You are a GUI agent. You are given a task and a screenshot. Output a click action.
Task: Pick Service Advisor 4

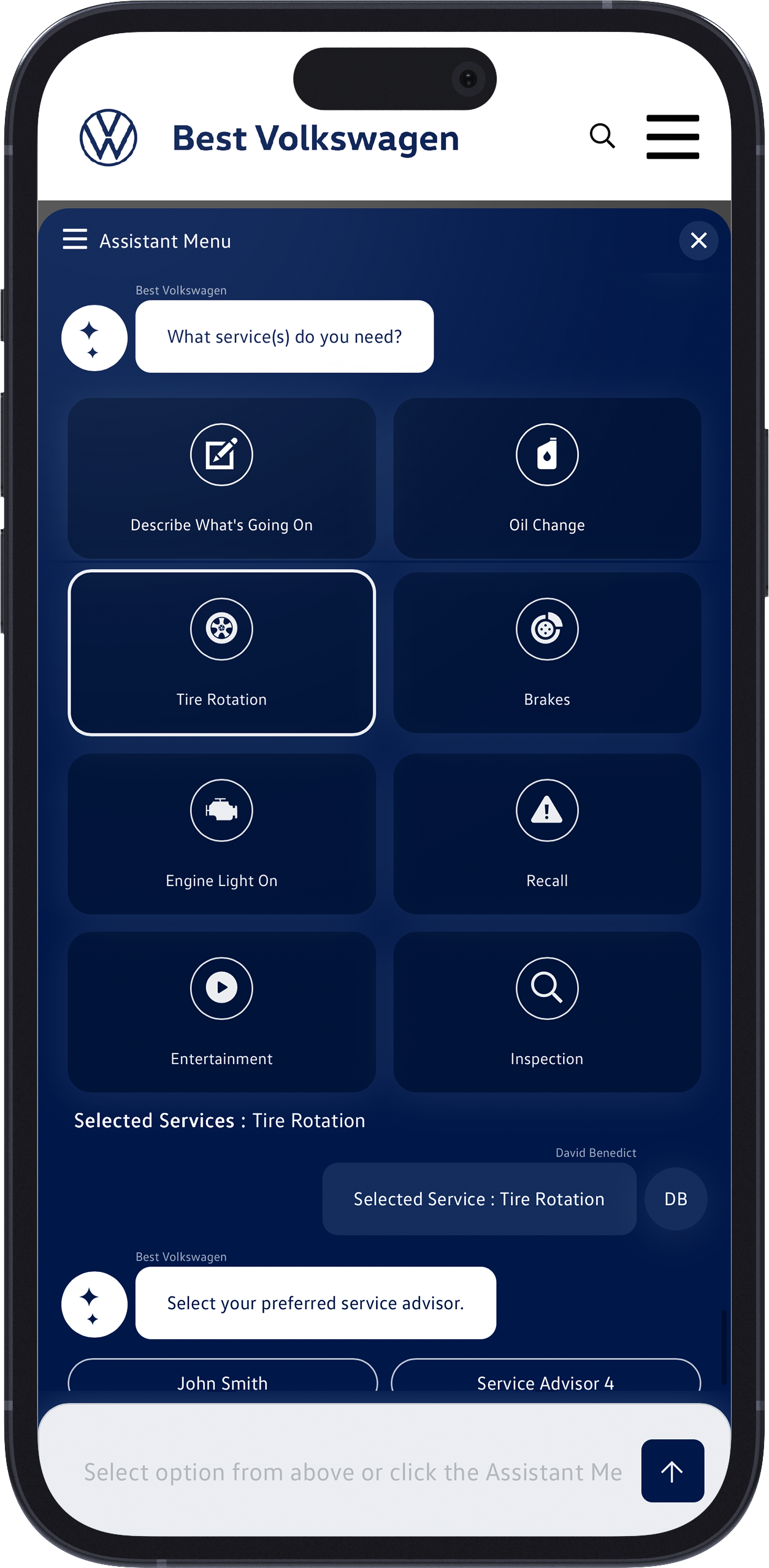pyautogui.click(x=545, y=1381)
